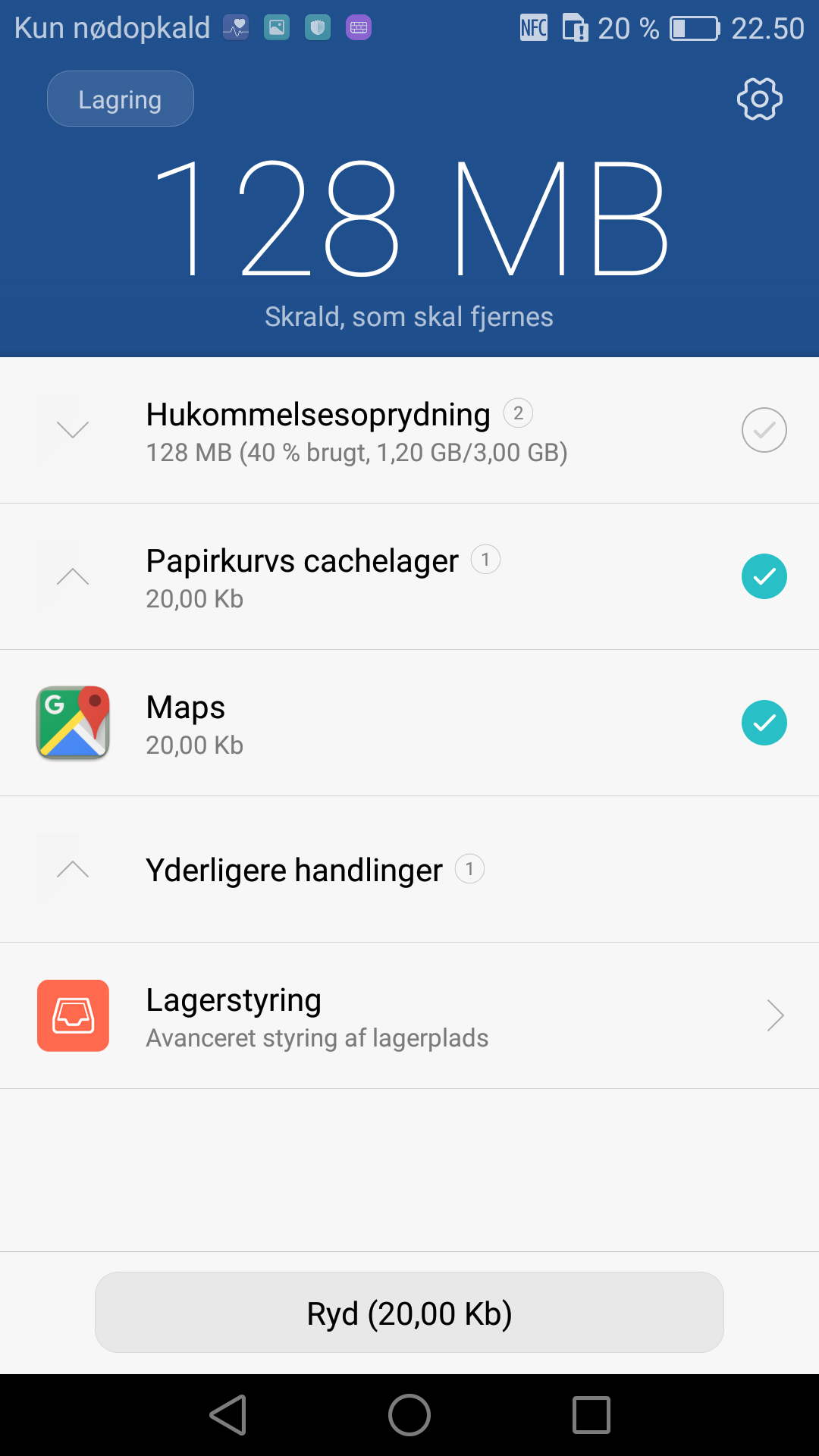This screenshot has width=819, height=1456.
Task: Tap the Lagring button
Action: tap(121, 99)
